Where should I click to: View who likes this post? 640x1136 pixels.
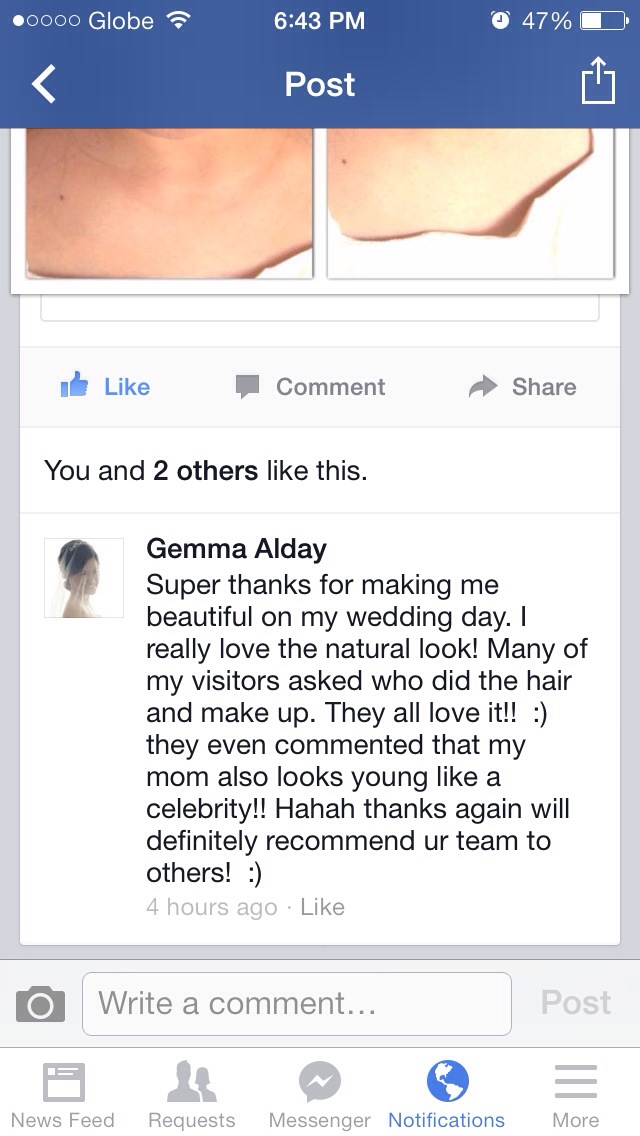click(206, 470)
